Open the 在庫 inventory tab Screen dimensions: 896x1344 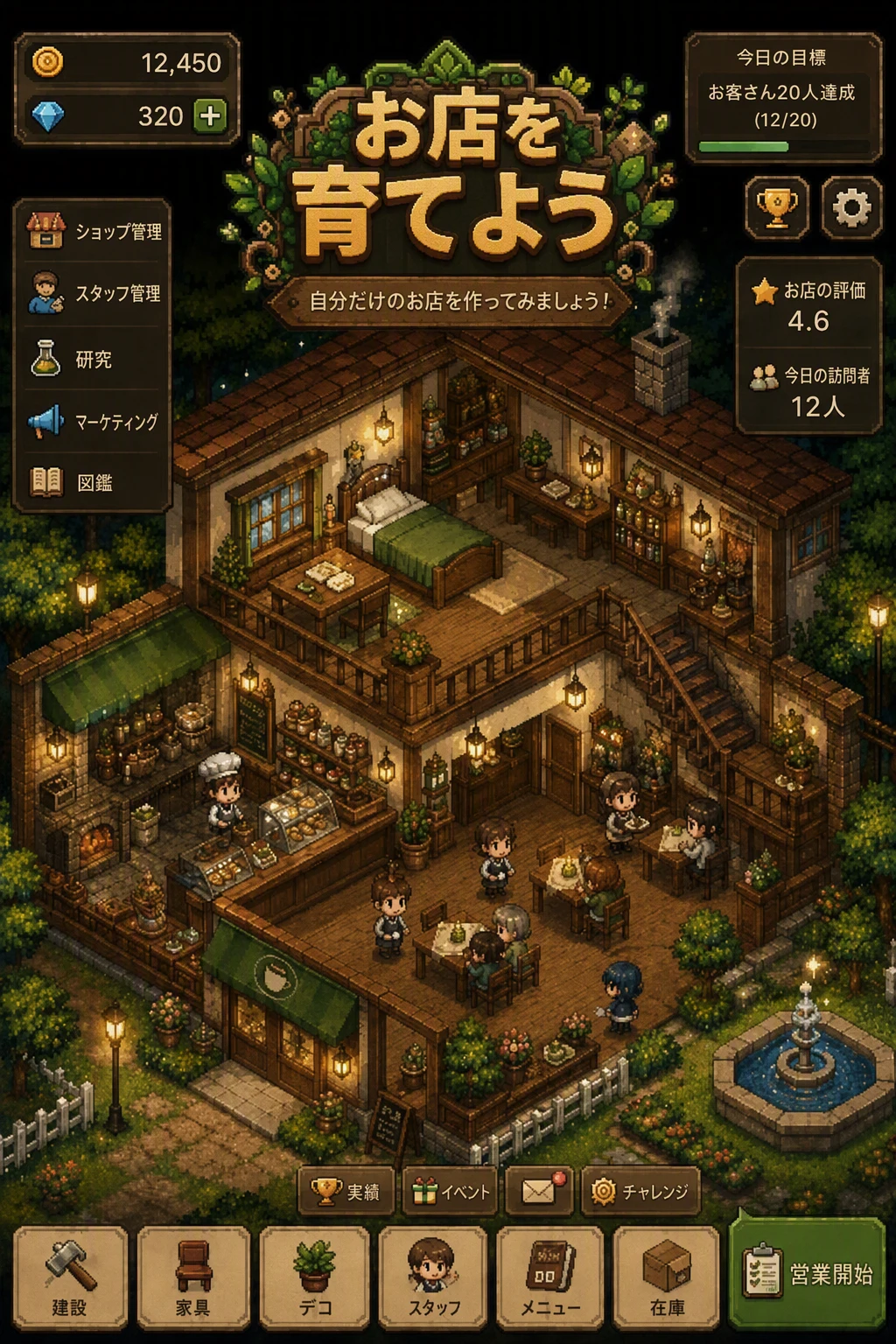pos(667,1277)
